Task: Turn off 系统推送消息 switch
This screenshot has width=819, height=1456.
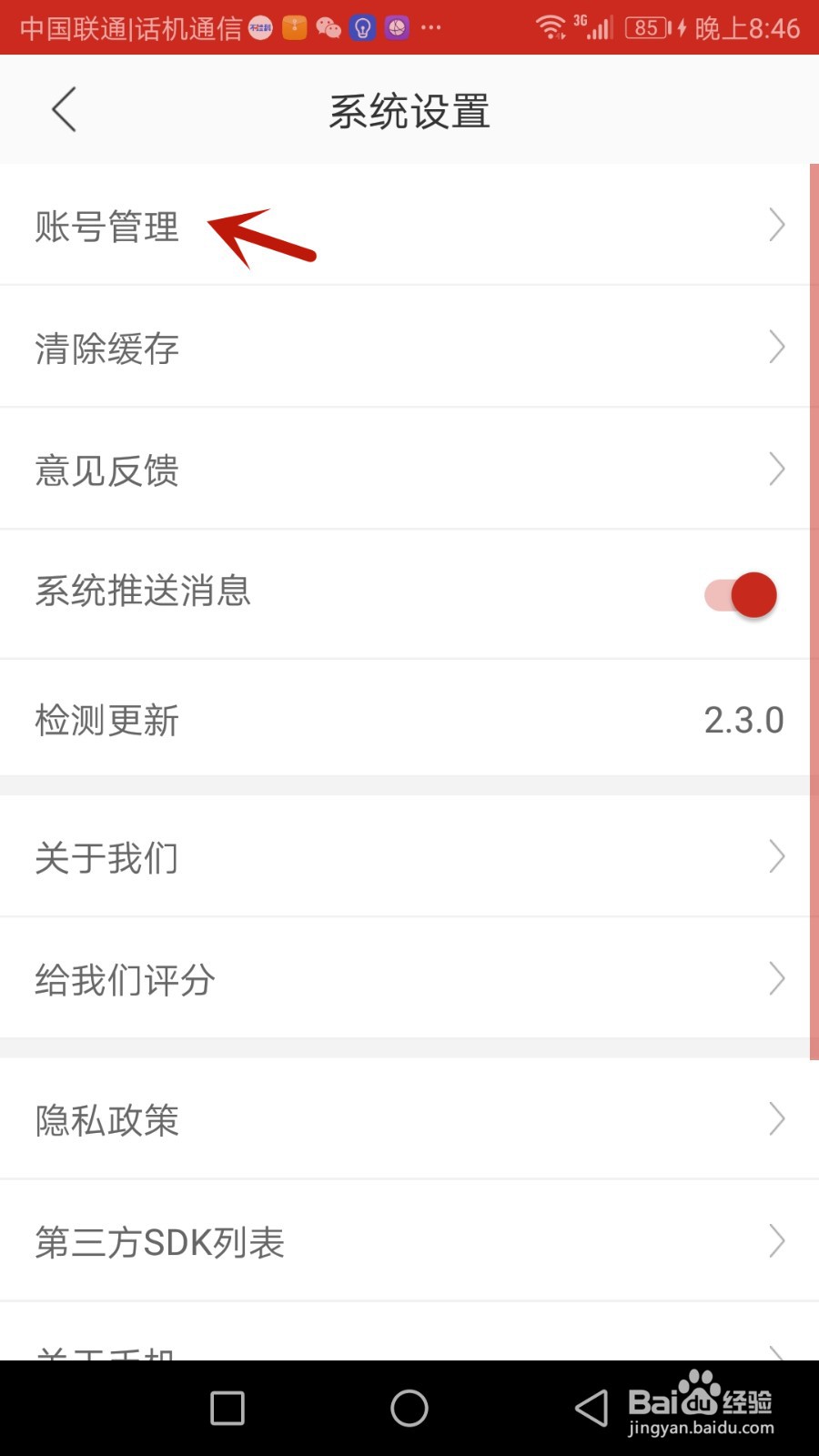Action: [x=741, y=595]
